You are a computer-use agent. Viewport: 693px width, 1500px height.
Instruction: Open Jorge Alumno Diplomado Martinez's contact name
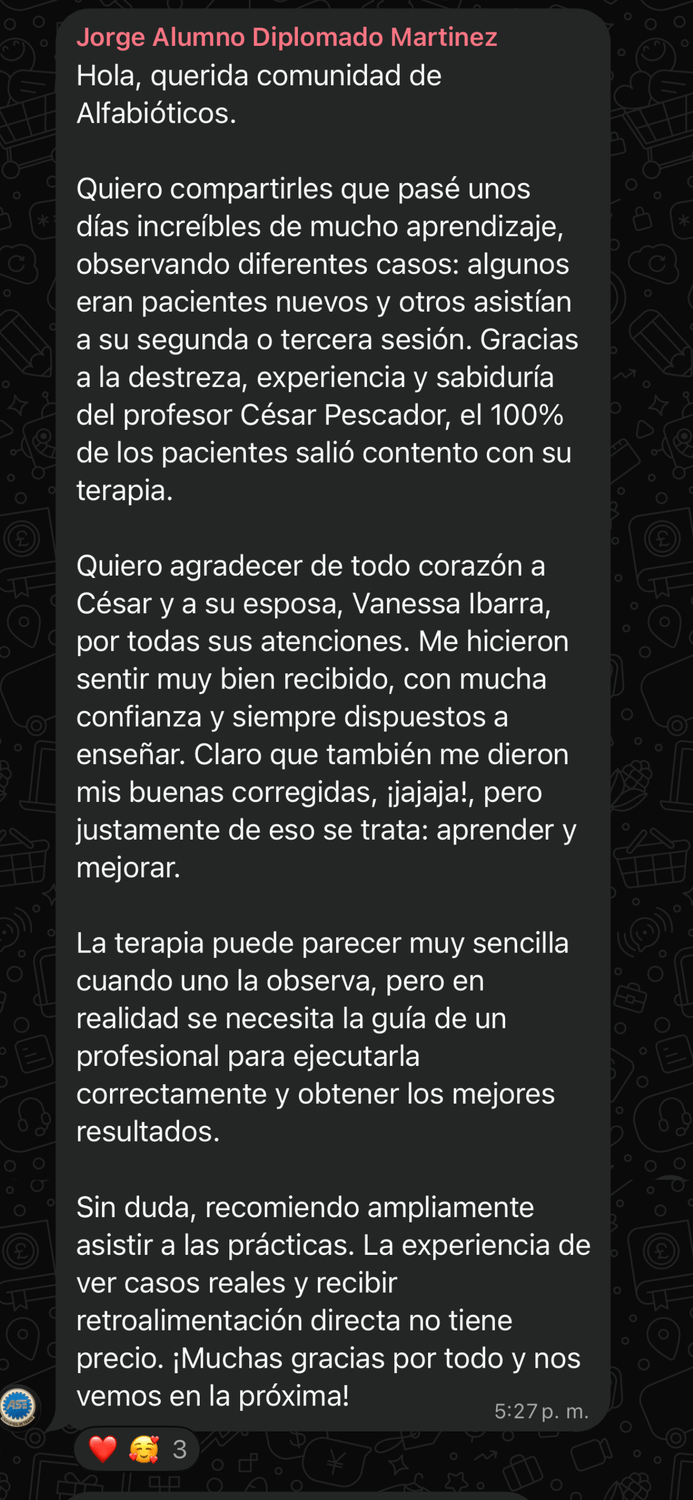click(287, 38)
